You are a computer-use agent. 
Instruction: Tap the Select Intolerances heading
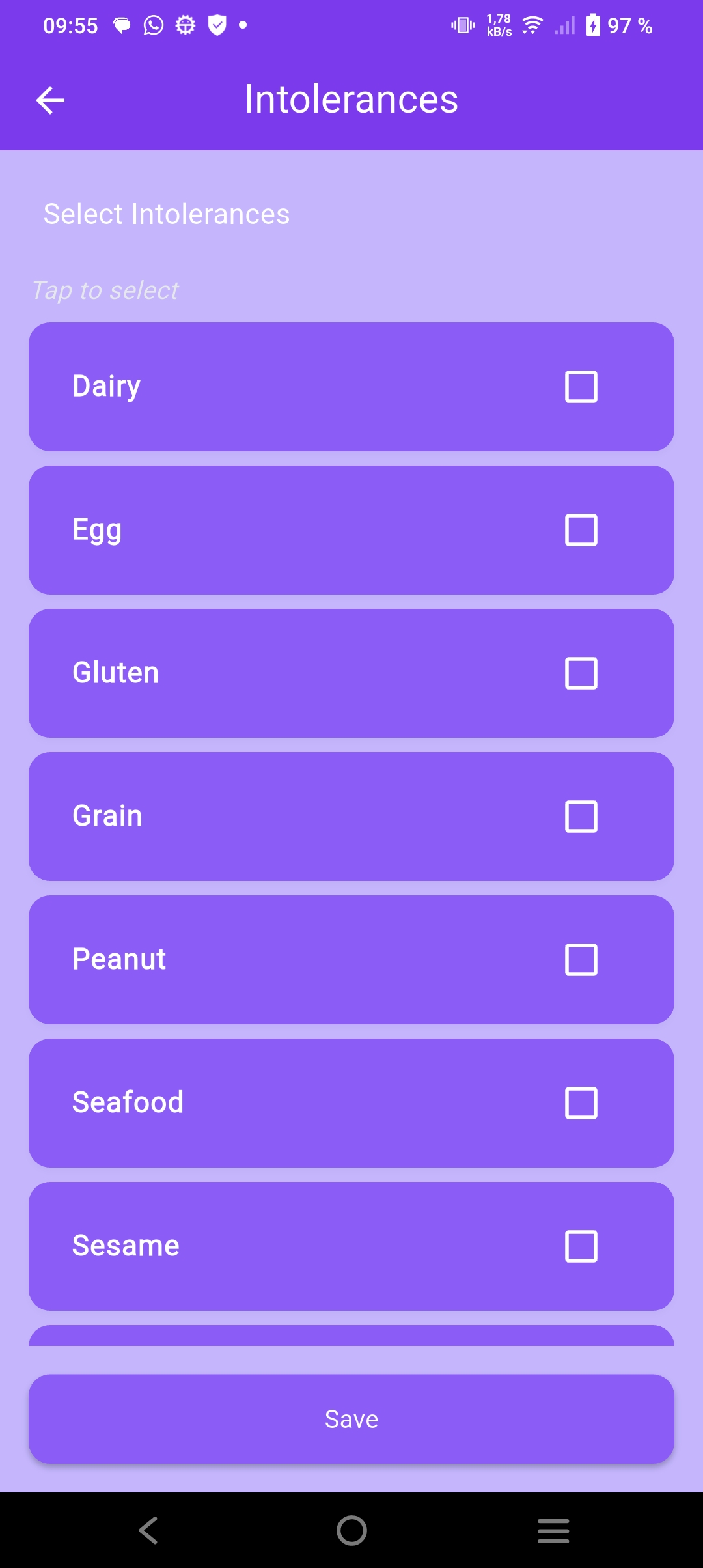[166, 214]
